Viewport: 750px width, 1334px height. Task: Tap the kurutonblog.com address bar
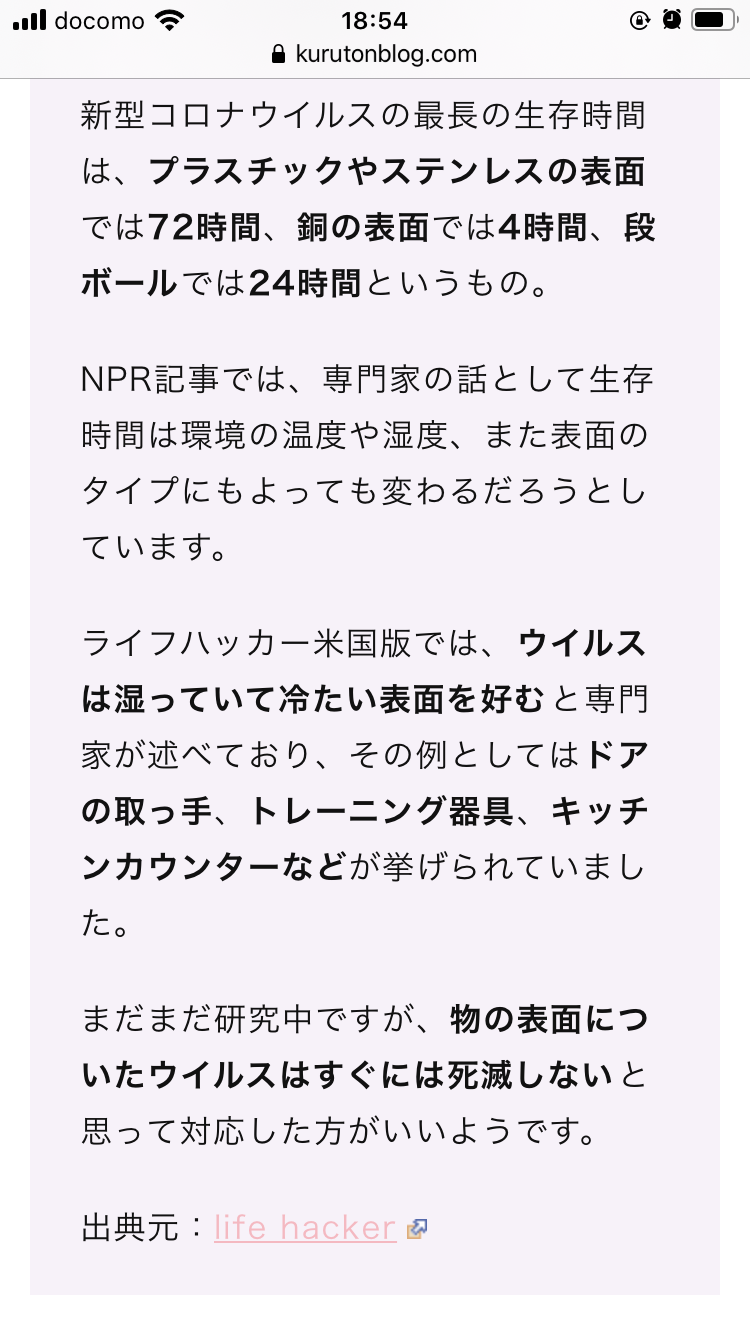click(375, 54)
